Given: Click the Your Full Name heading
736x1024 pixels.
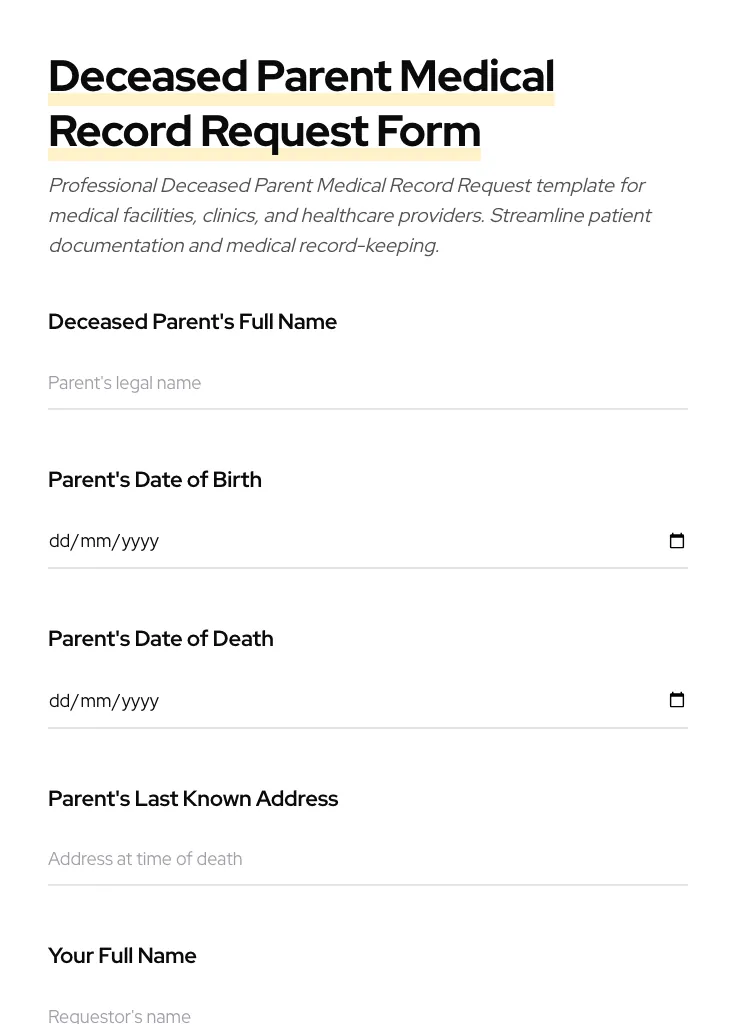Looking at the screenshot, I should [x=122, y=956].
